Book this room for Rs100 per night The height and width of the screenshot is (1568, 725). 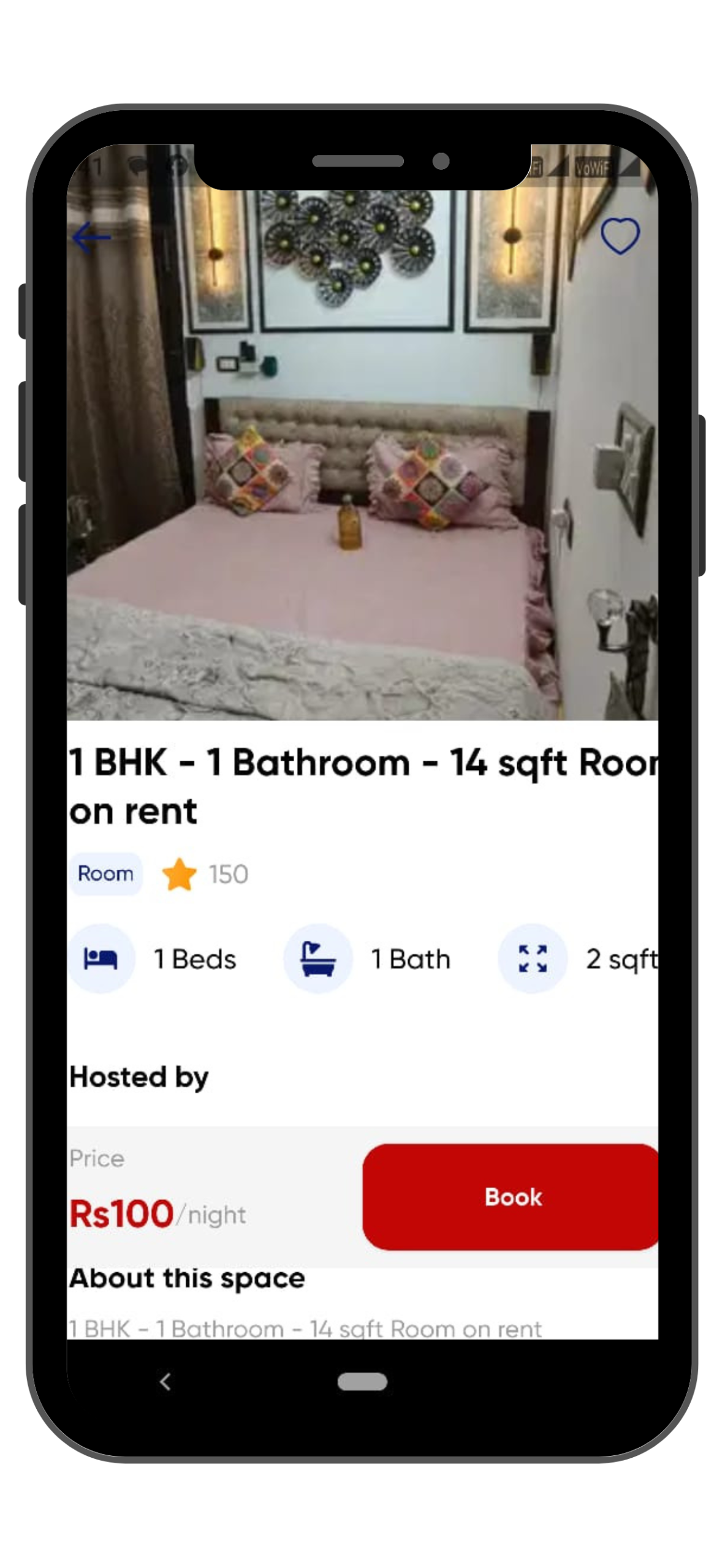tap(512, 1196)
